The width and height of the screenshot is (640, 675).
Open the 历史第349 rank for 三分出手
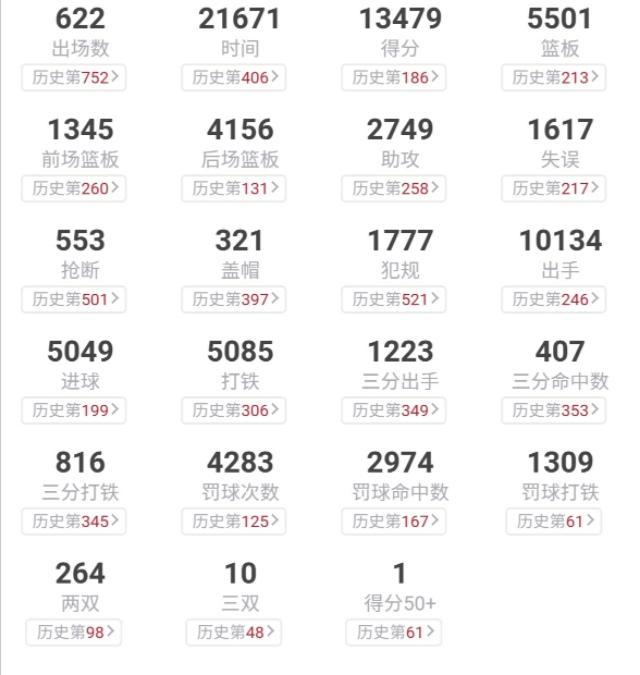tap(394, 410)
